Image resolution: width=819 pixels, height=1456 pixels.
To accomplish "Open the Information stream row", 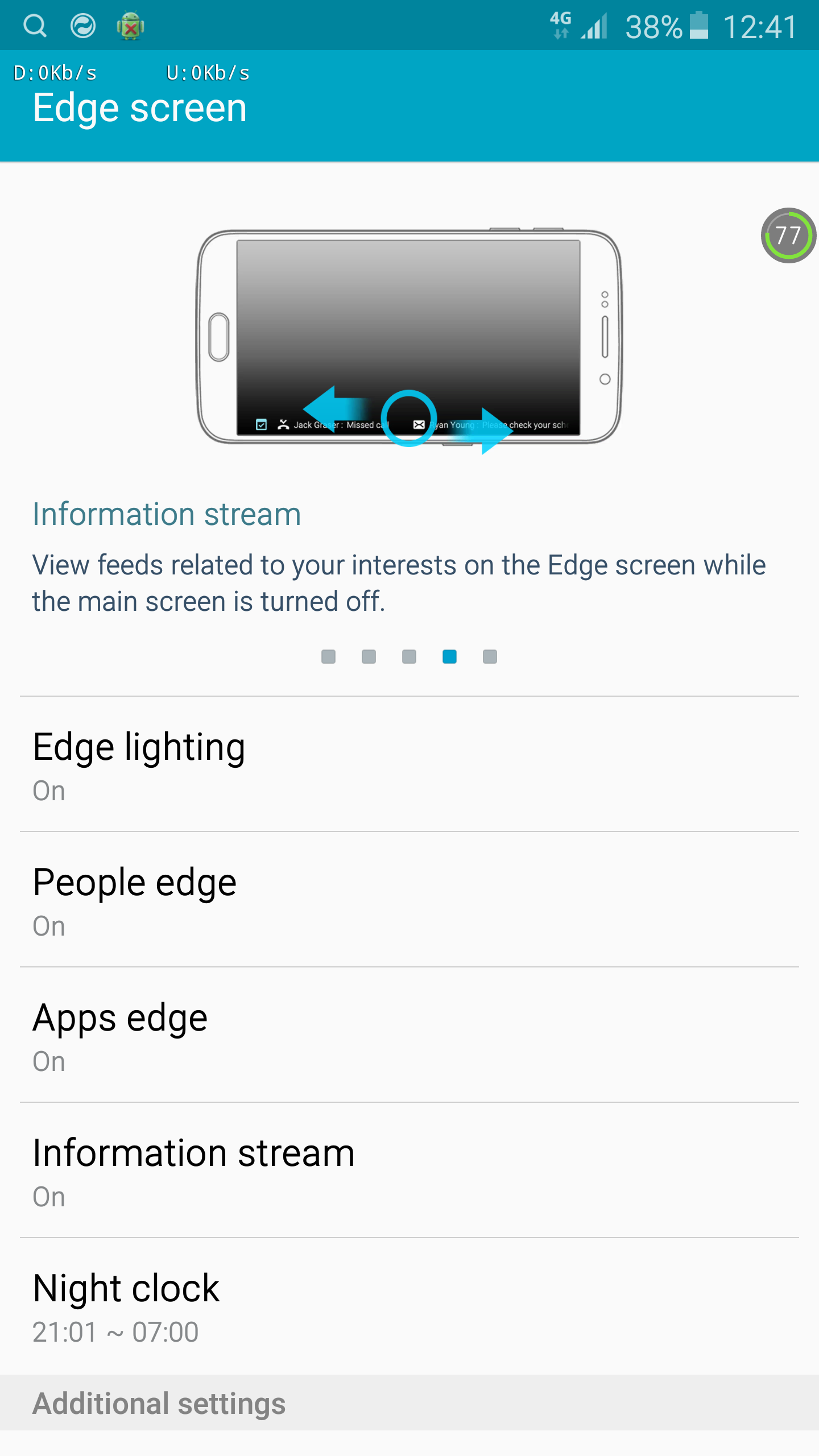I will (409, 1170).
